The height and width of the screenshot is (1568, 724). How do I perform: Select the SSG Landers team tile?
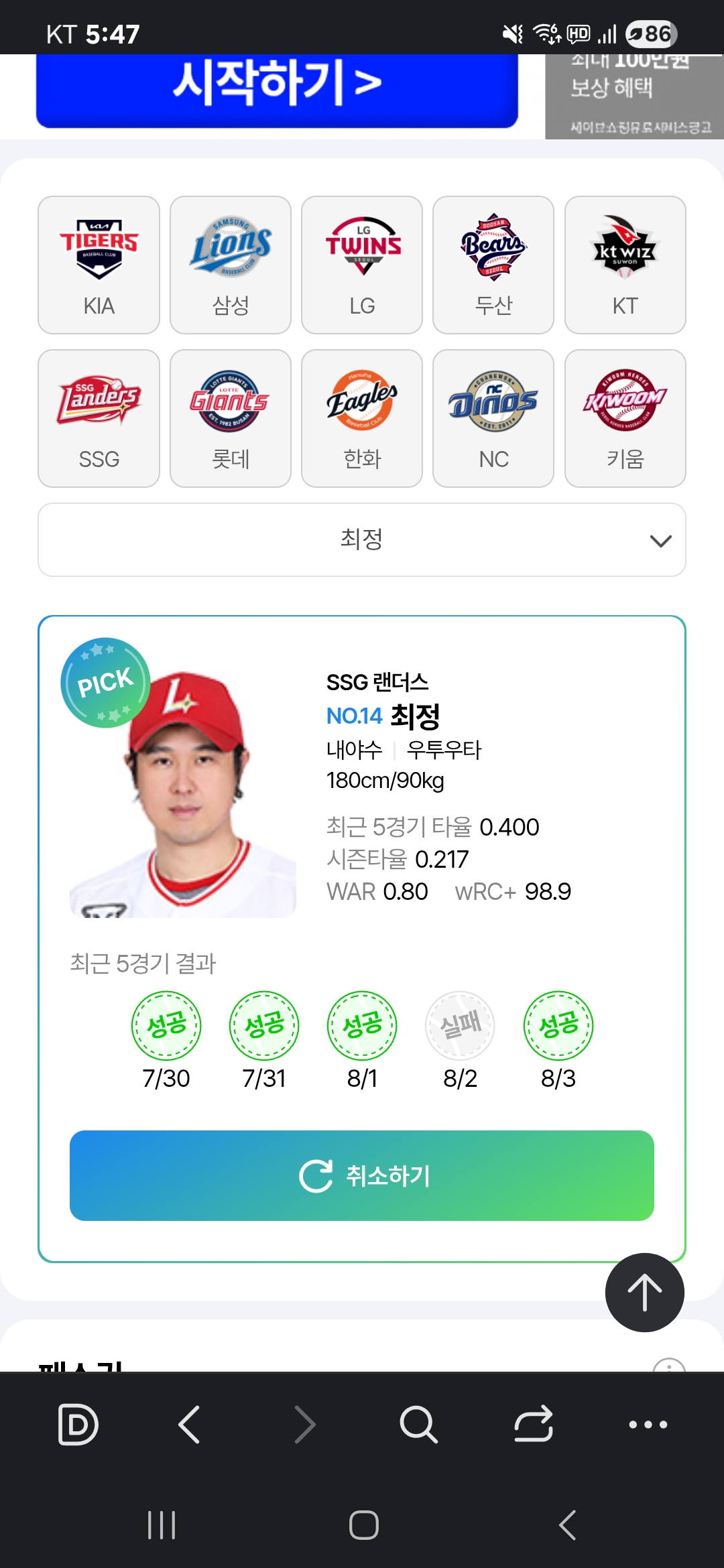99,418
